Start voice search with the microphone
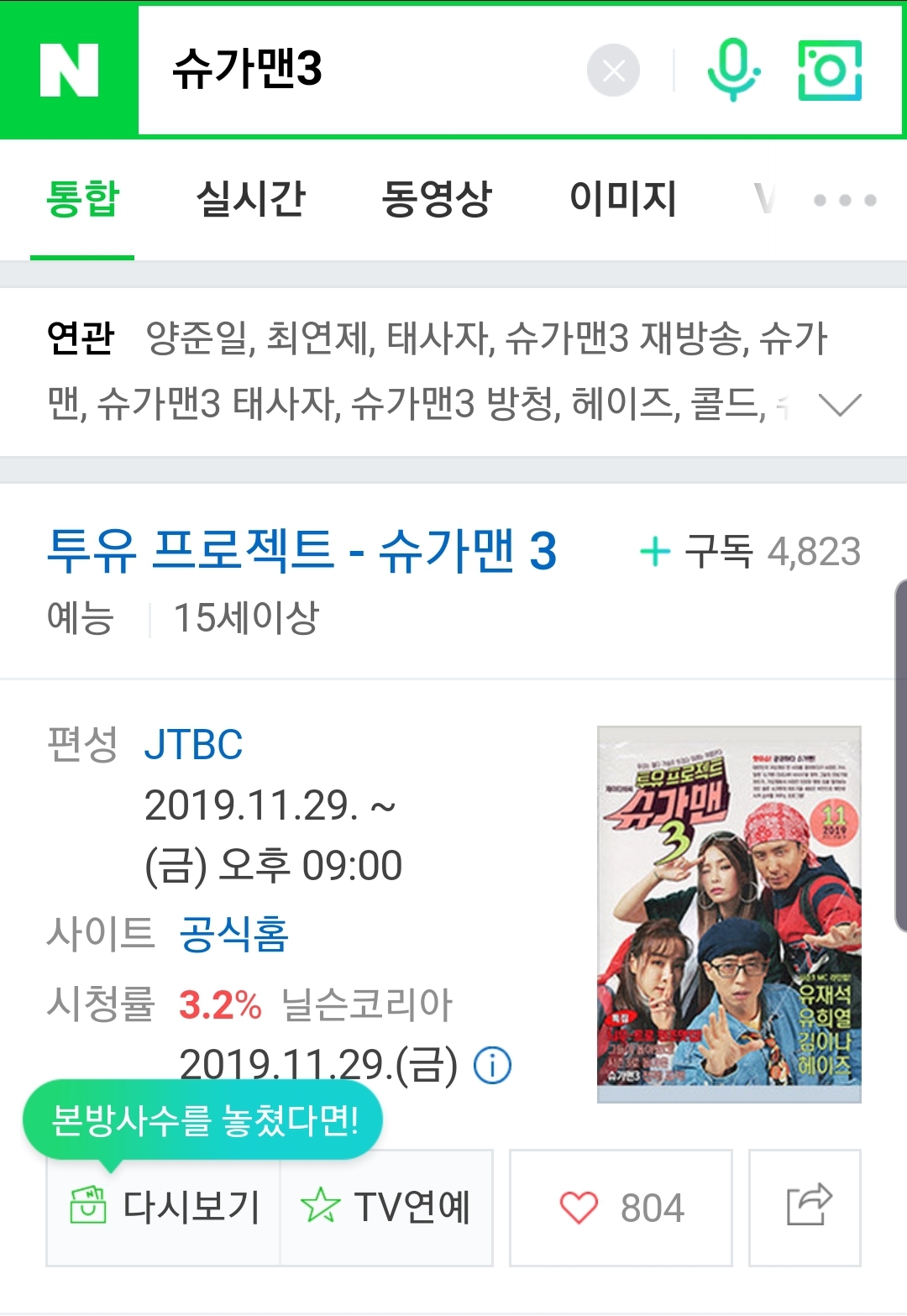 click(732, 71)
